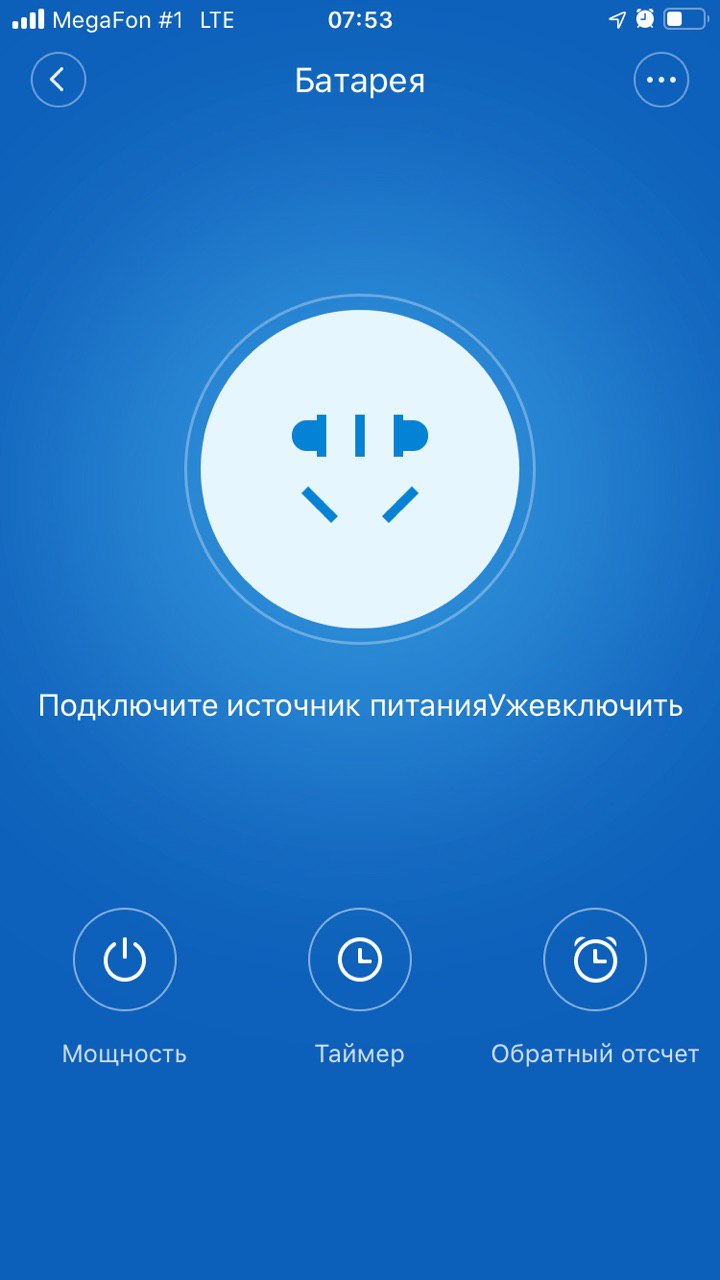The image size is (720, 1280).
Task: Go back using the arrow icon
Action: [58, 80]
